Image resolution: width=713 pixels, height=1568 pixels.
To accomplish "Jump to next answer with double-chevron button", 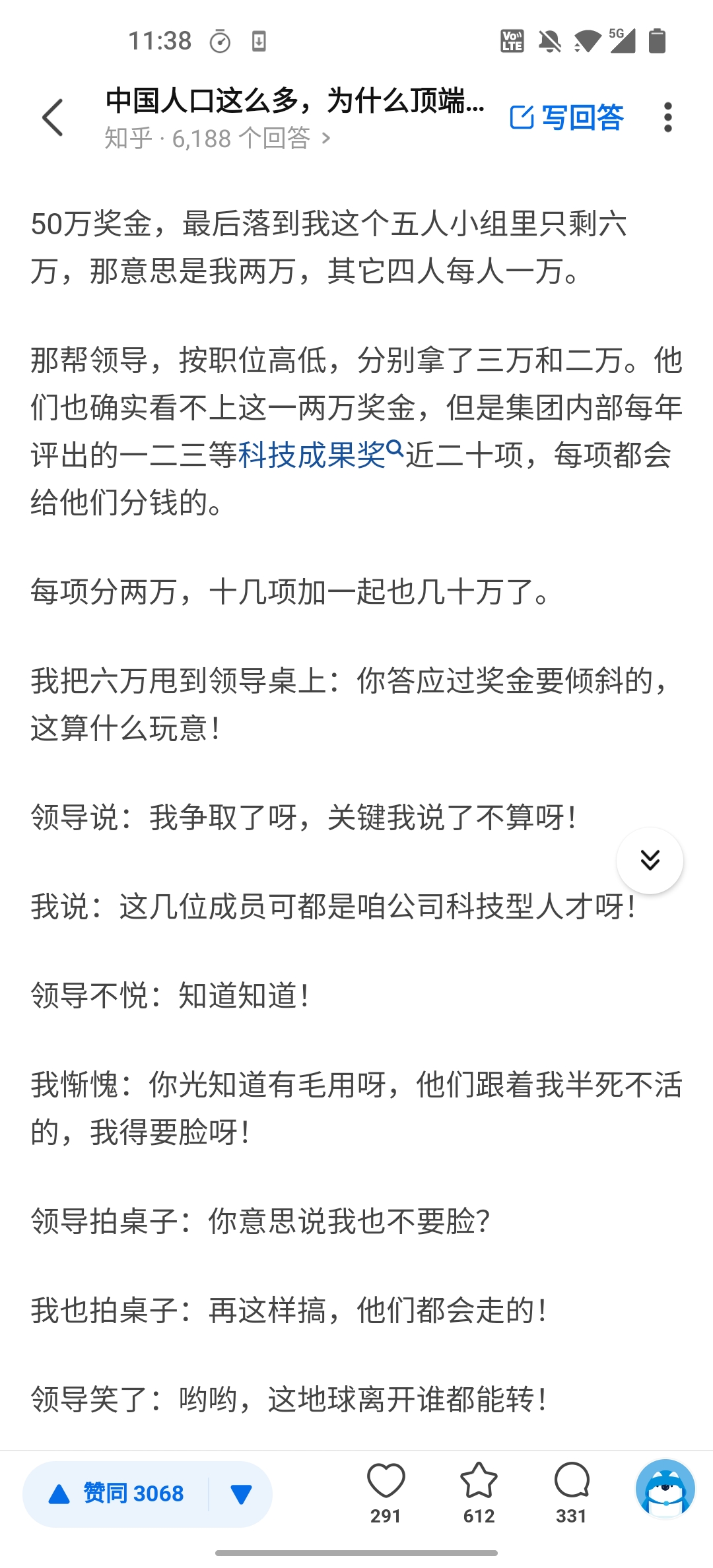I will [650, 861].
